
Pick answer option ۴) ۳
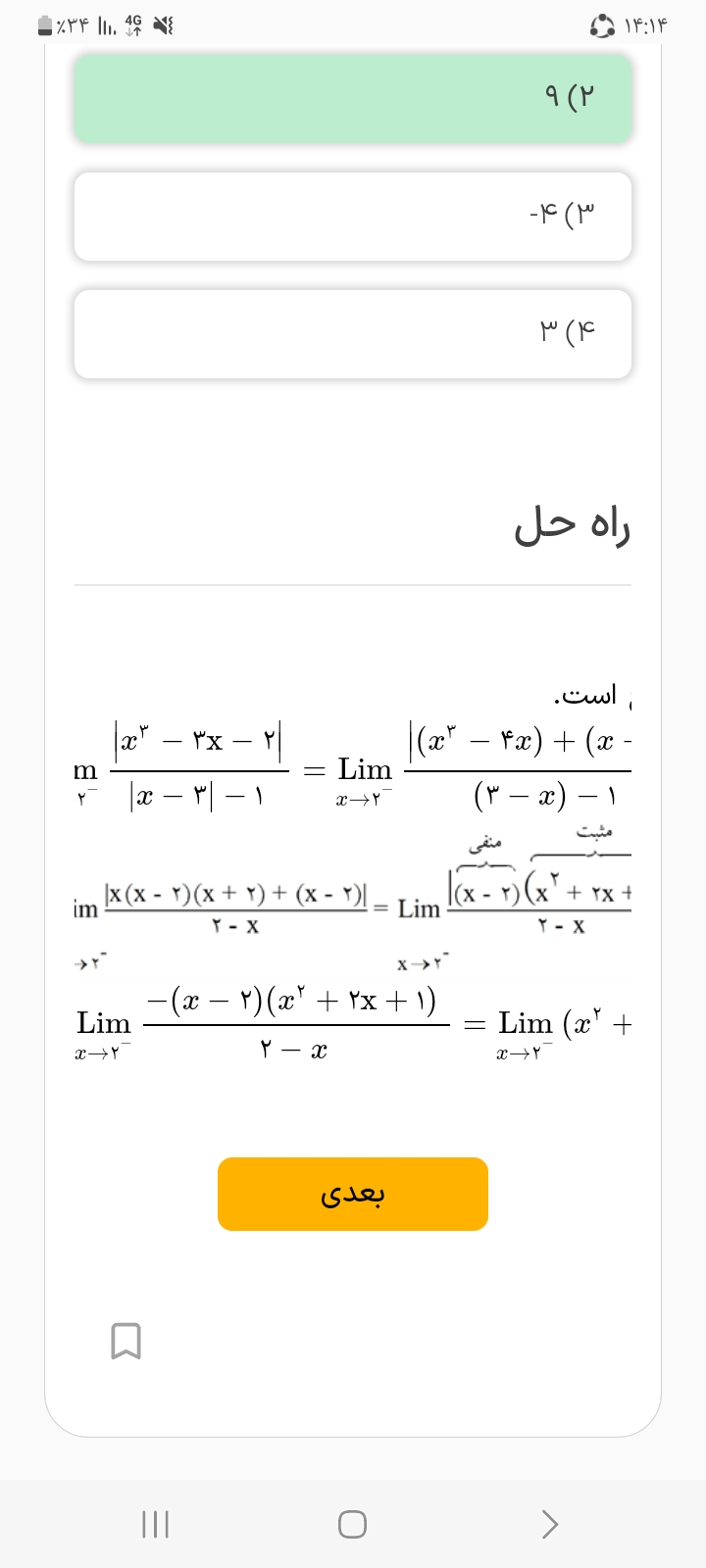pos(353,334)
